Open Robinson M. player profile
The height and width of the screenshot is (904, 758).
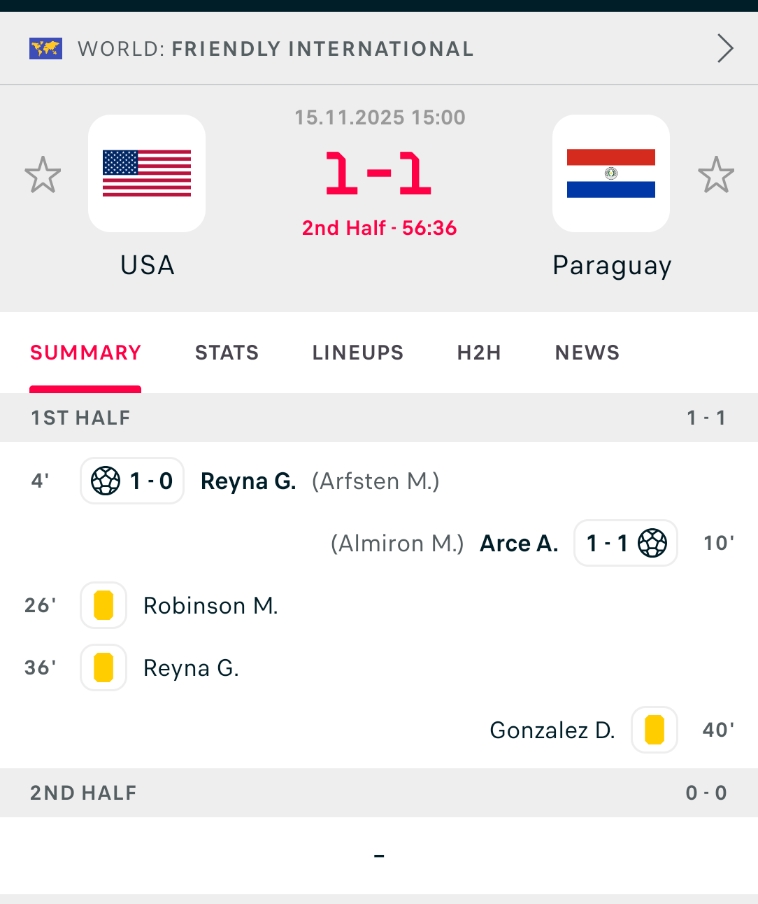coord(210,606)
